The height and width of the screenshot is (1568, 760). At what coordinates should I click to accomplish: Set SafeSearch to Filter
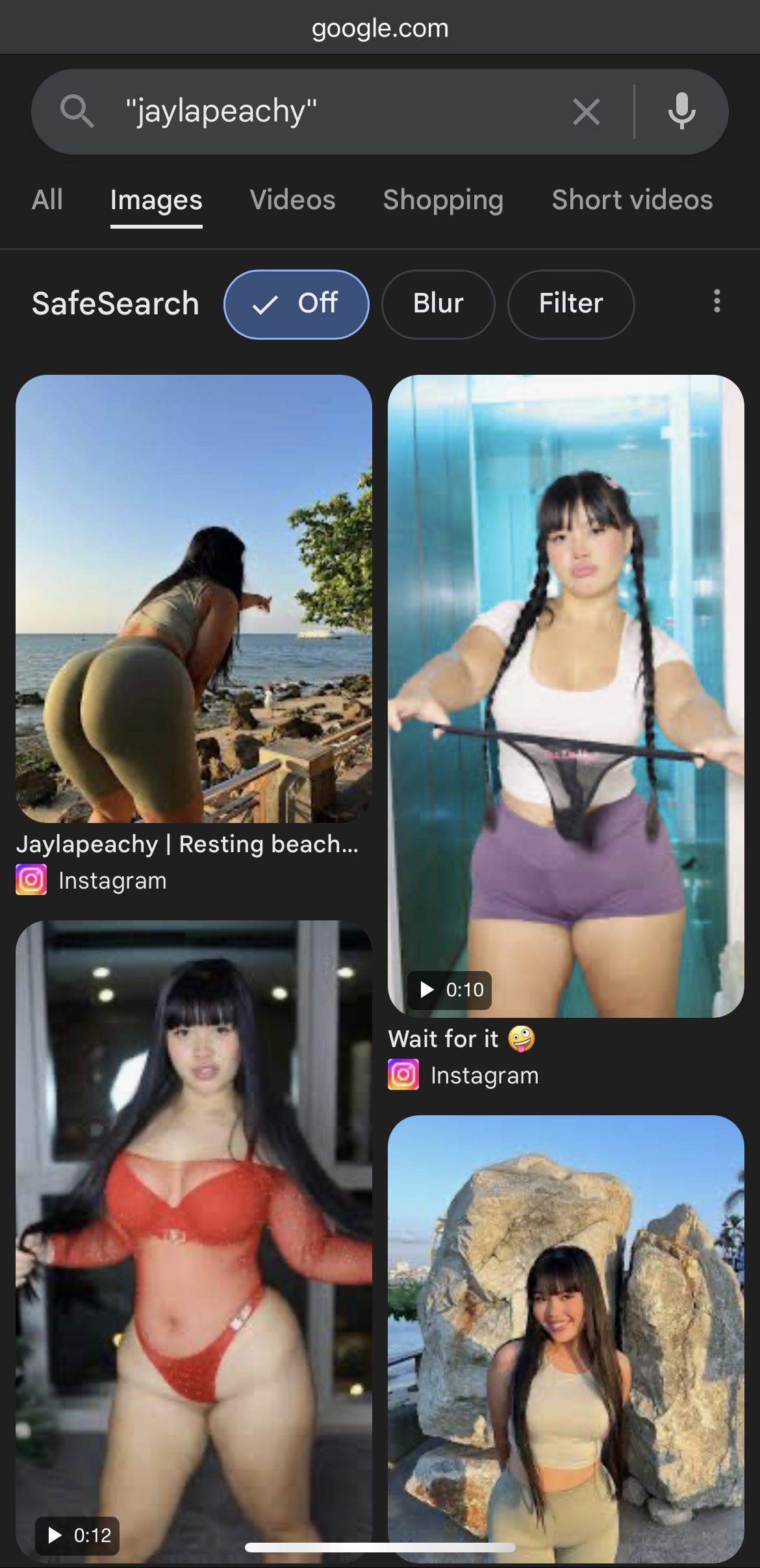(571, 304)
